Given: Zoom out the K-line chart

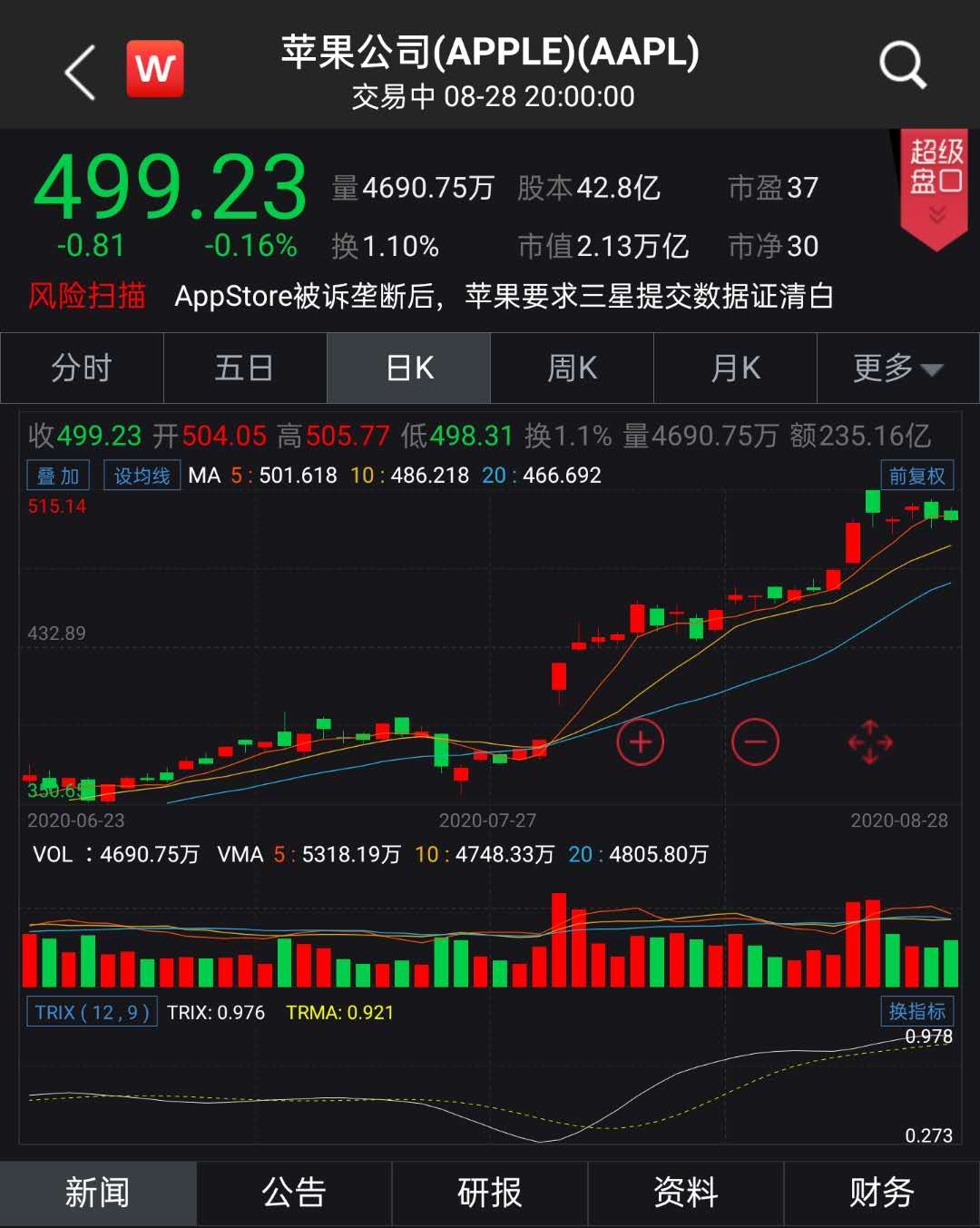Looking at the screenshot, I should (x=755, y=742).
